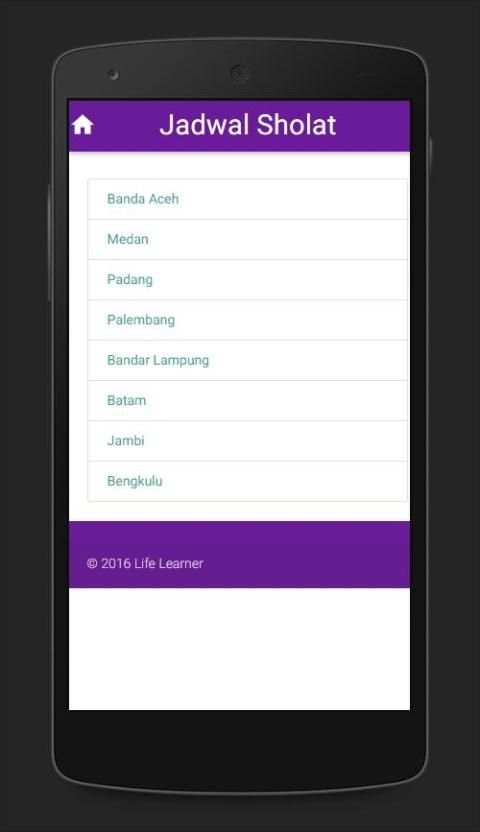
Task: Tap the home icon in the header
Action: click(83, 125)
